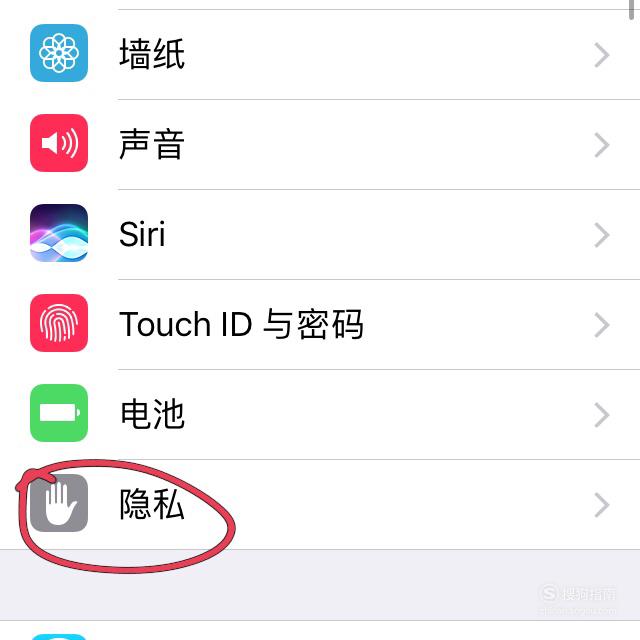
Task: Select the 电池 battery row
Action: (x=320, y=415)
